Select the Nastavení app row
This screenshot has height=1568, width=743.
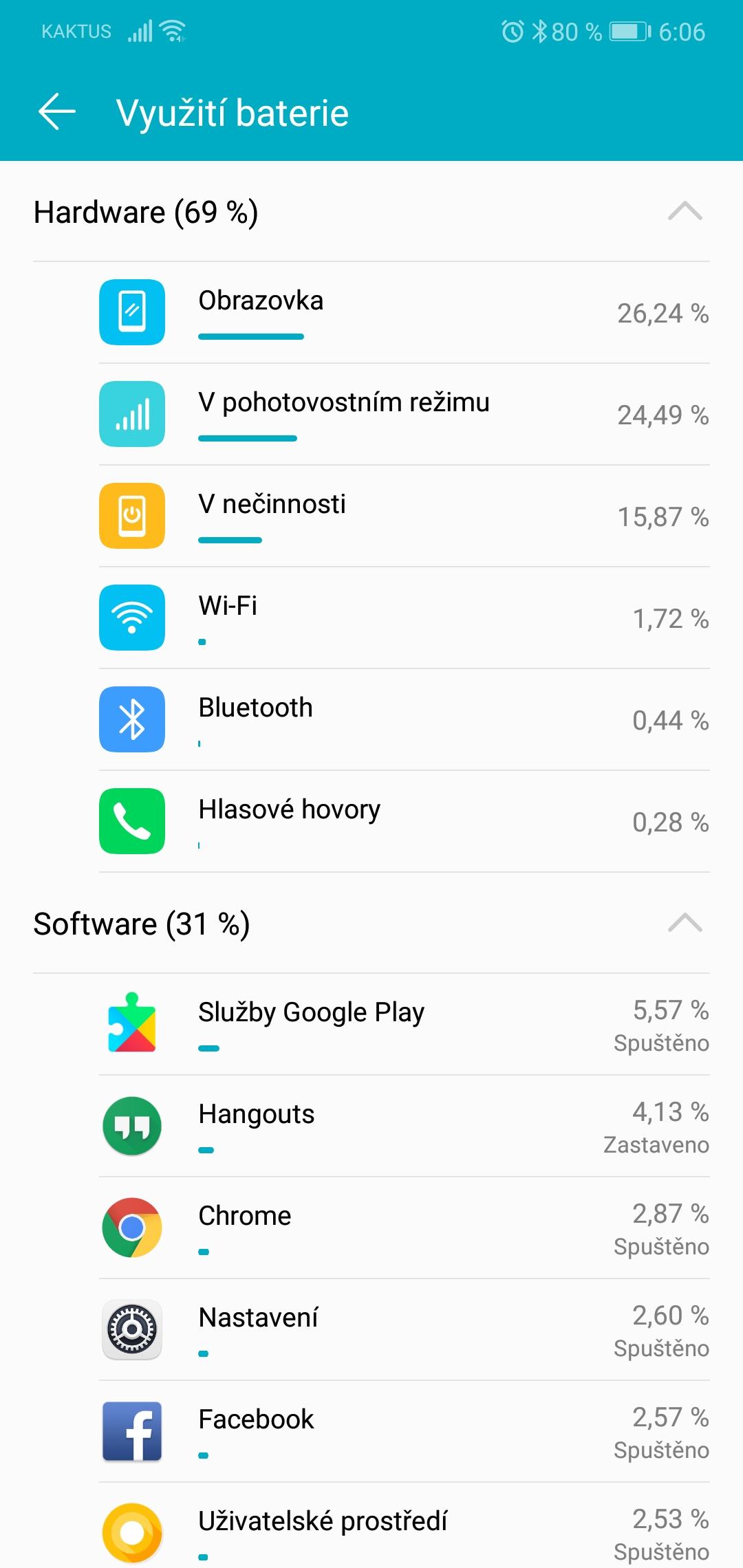click(405, 1330)
